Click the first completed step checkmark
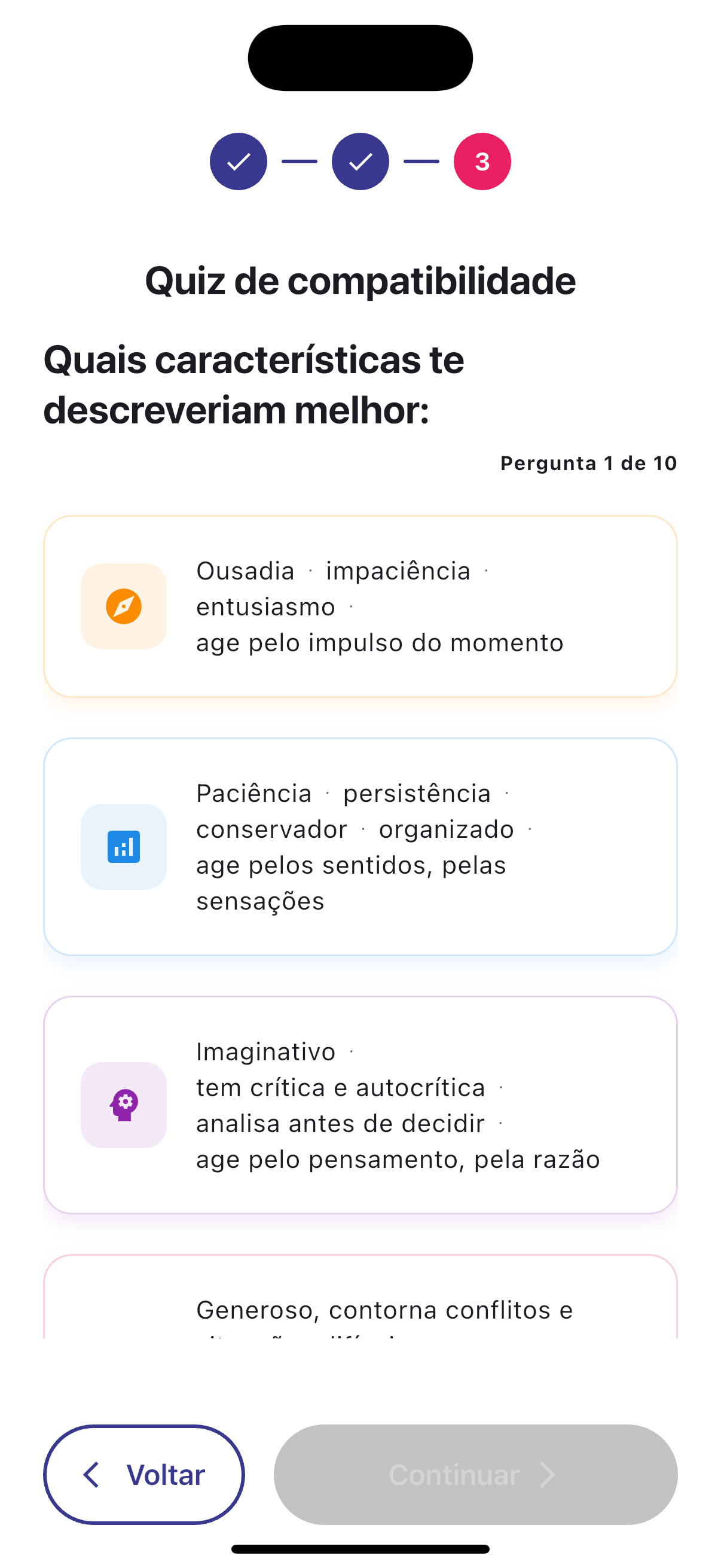The width and height of the screenshot is (721, 1568). tap(238, 161)
